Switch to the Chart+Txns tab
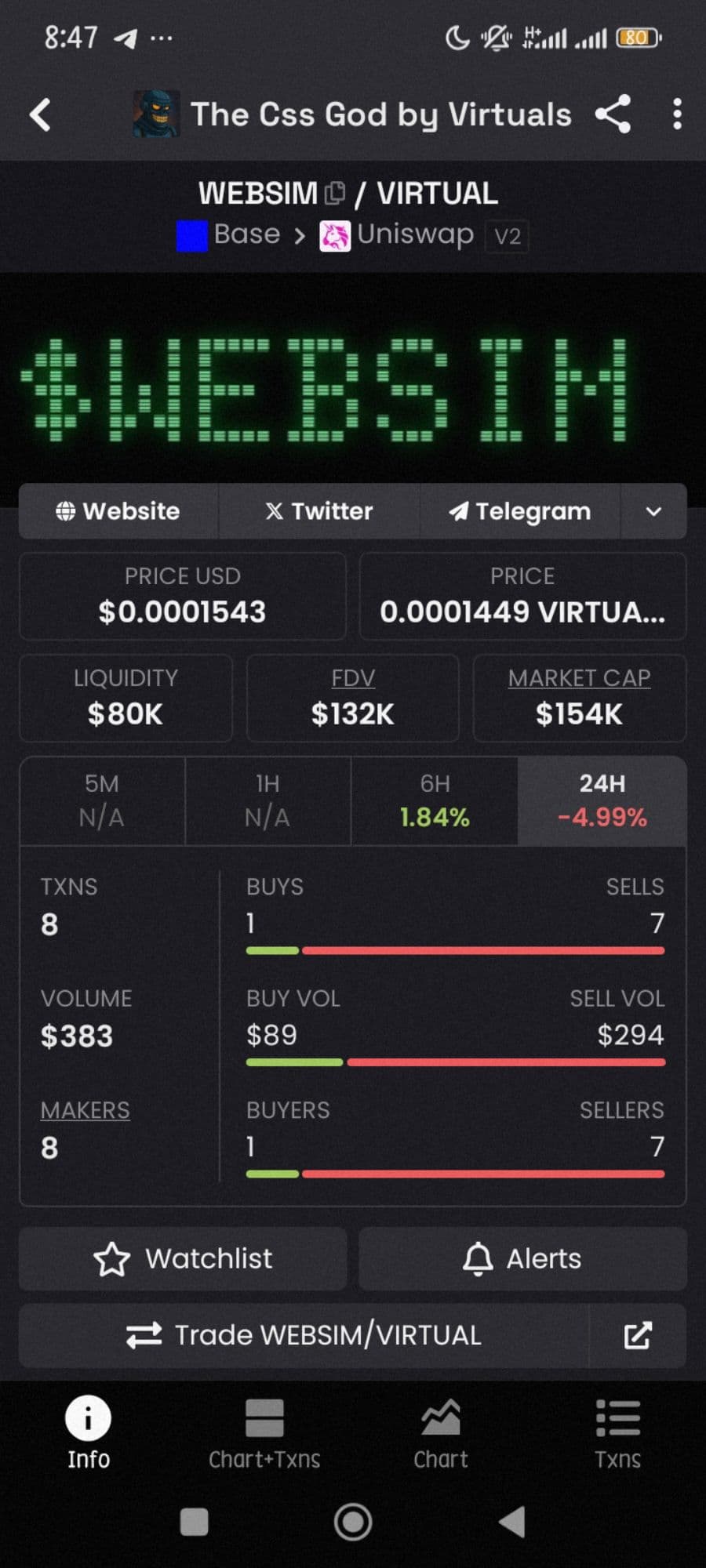Viewport: 706px width, 1568px height. tap(264, 1434)
